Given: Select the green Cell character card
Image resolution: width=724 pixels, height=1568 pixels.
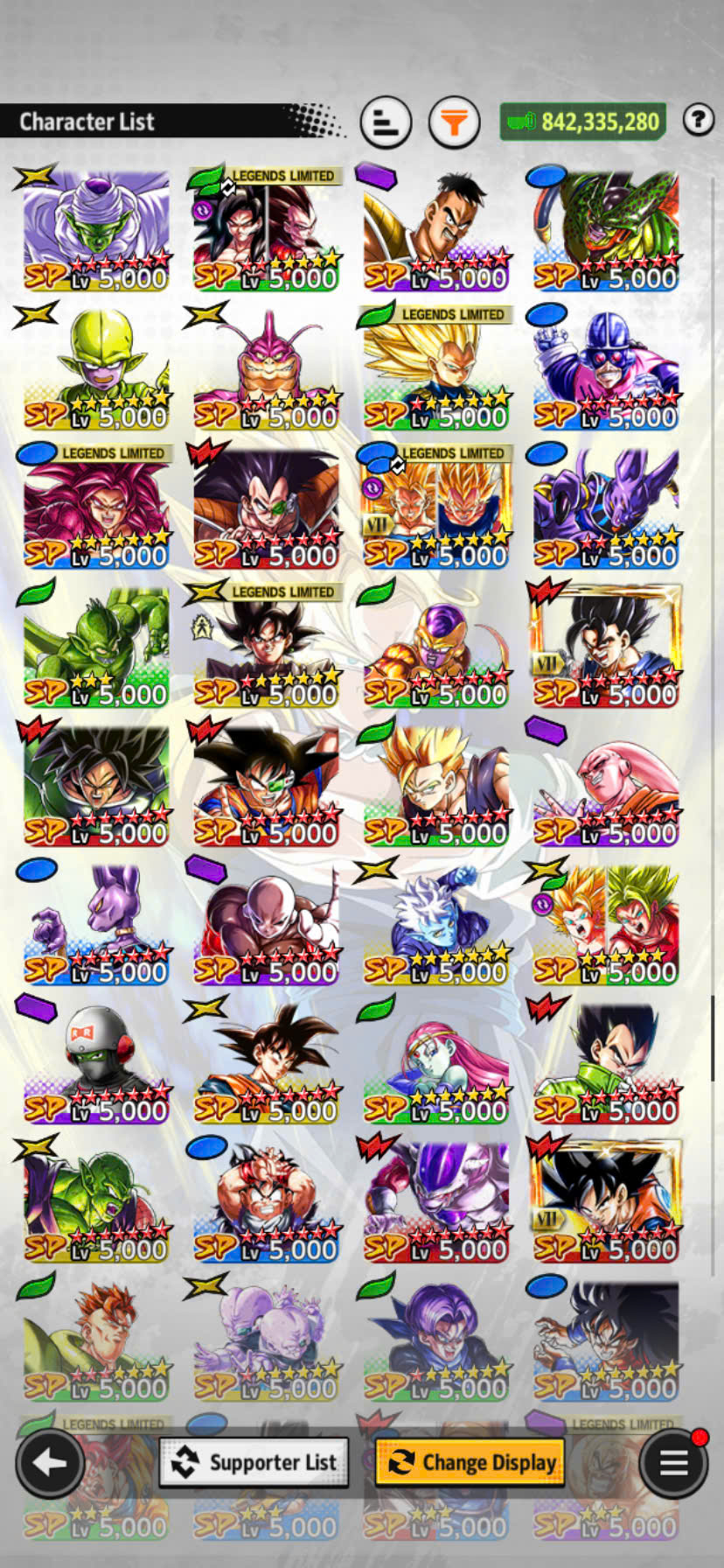Looking at the screenshot, I should click(x=606, y=230).
